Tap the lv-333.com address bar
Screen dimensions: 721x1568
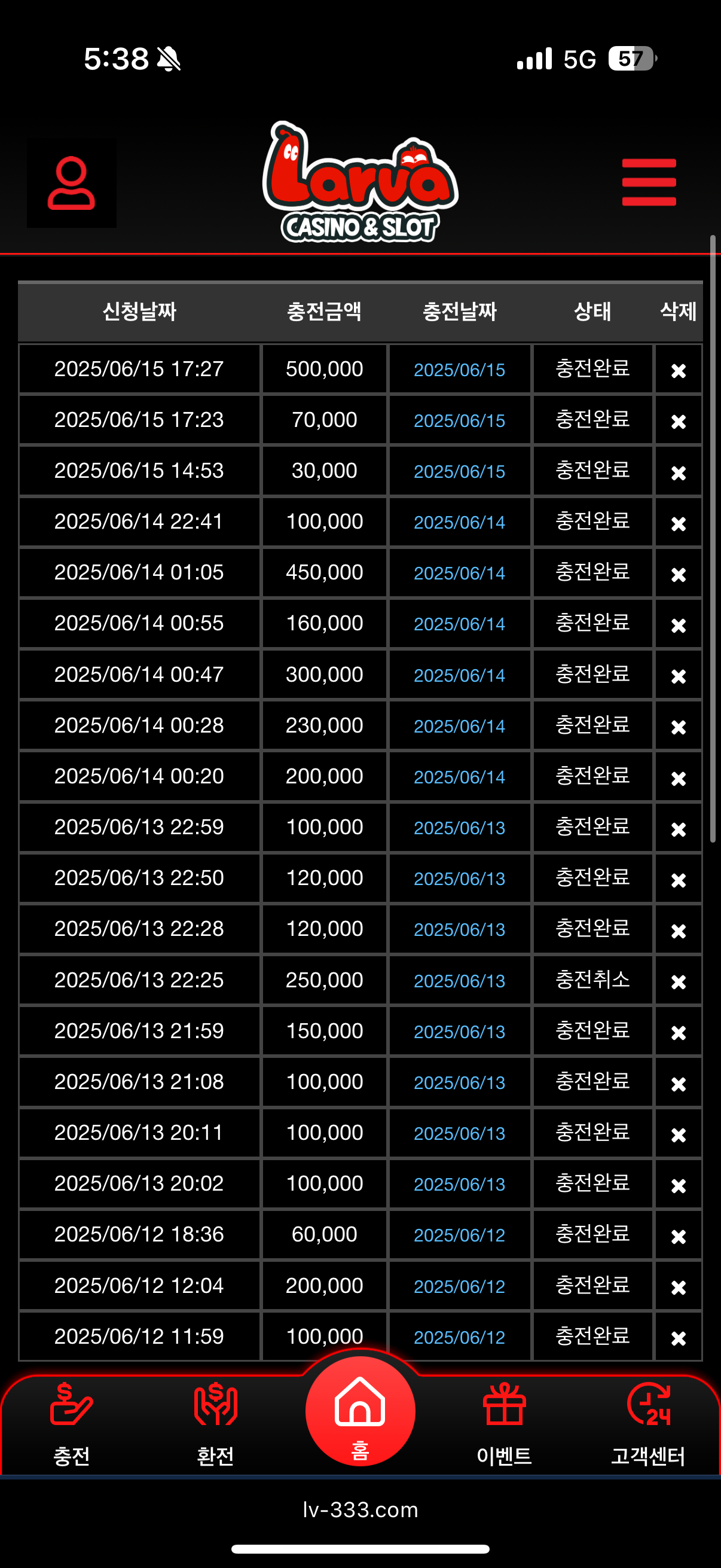pos(360,1509)
